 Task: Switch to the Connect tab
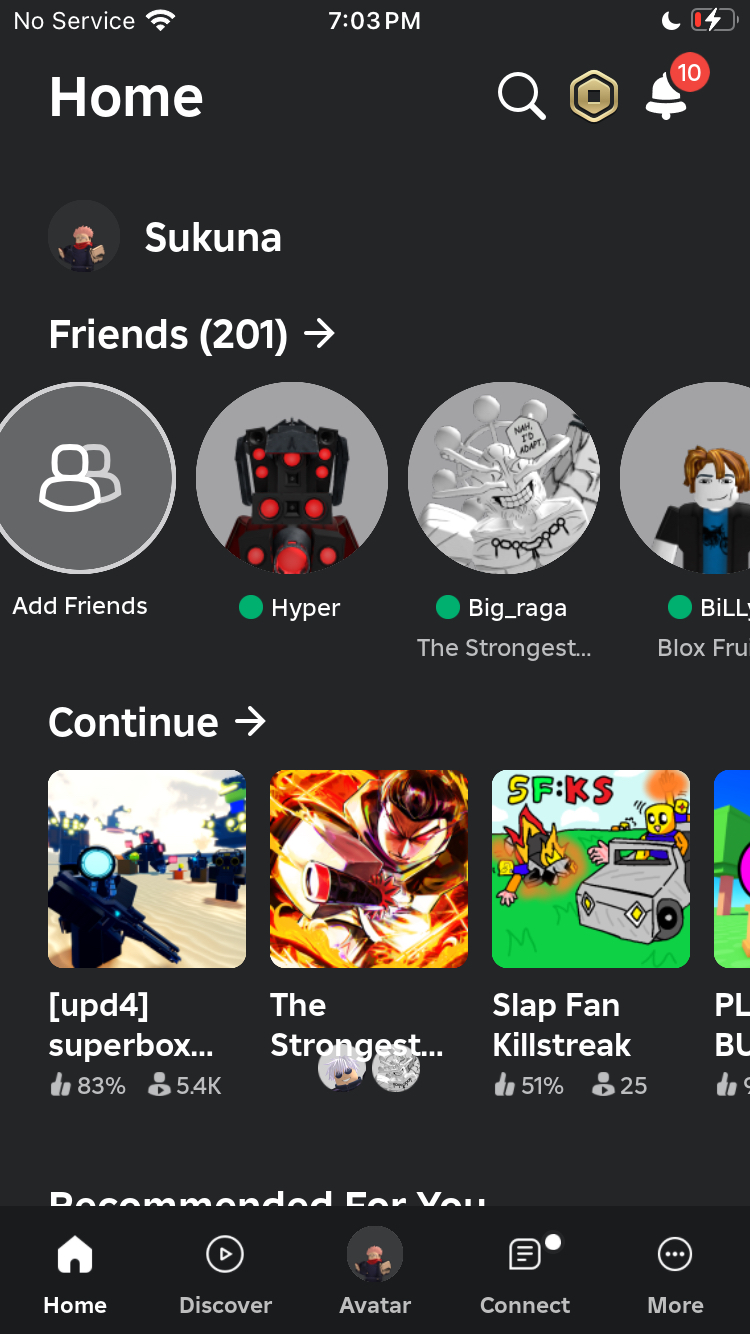coord(525,1272)
